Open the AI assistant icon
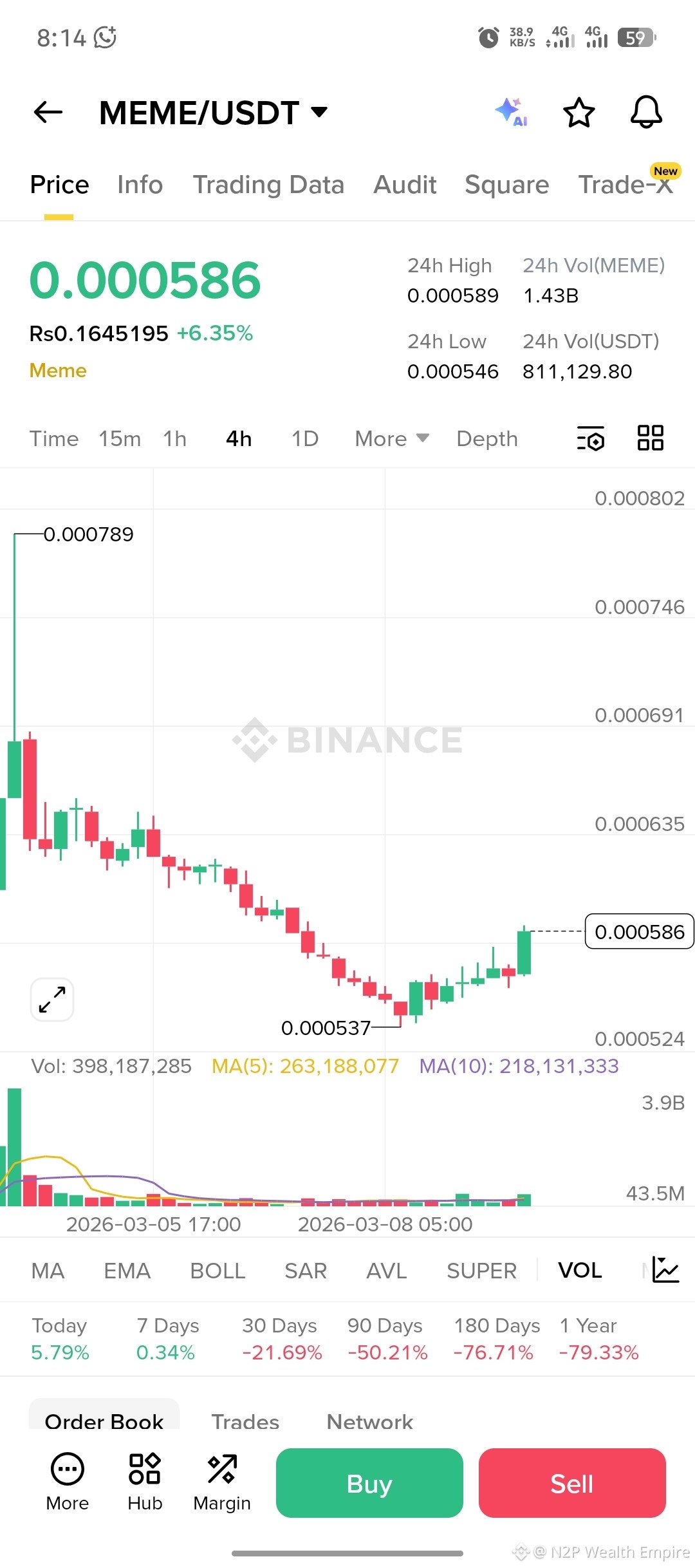 click(512, 112)
